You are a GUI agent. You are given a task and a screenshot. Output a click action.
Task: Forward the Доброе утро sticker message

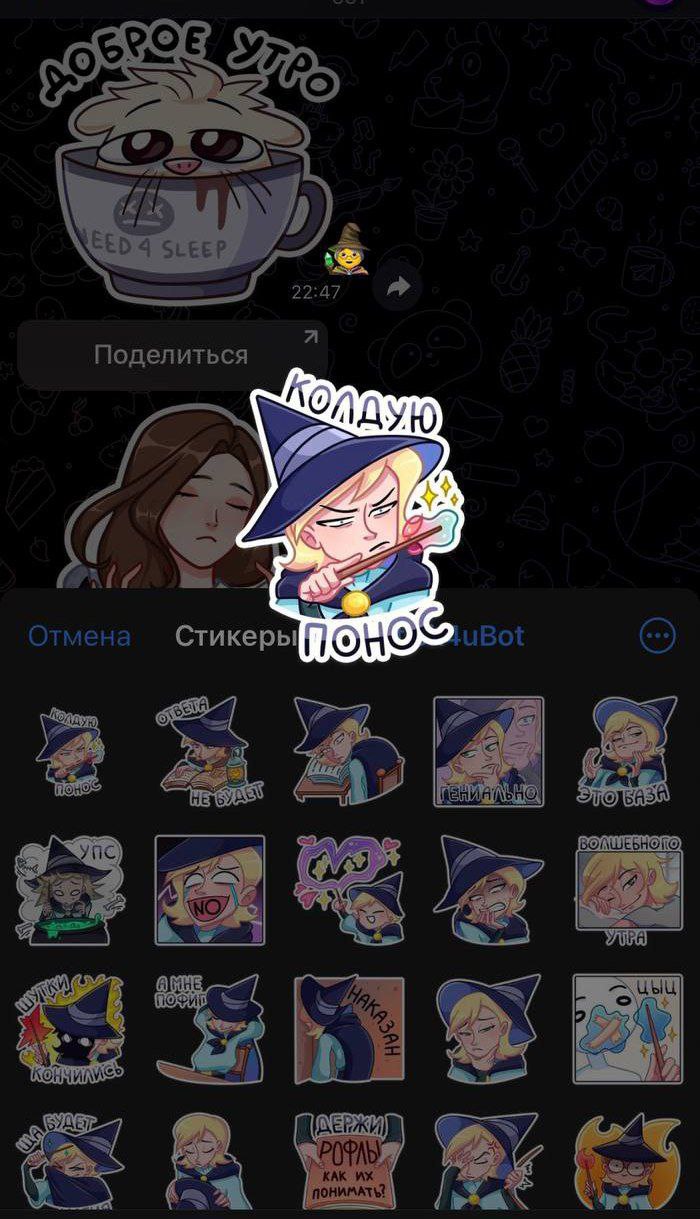pos(399,288)
